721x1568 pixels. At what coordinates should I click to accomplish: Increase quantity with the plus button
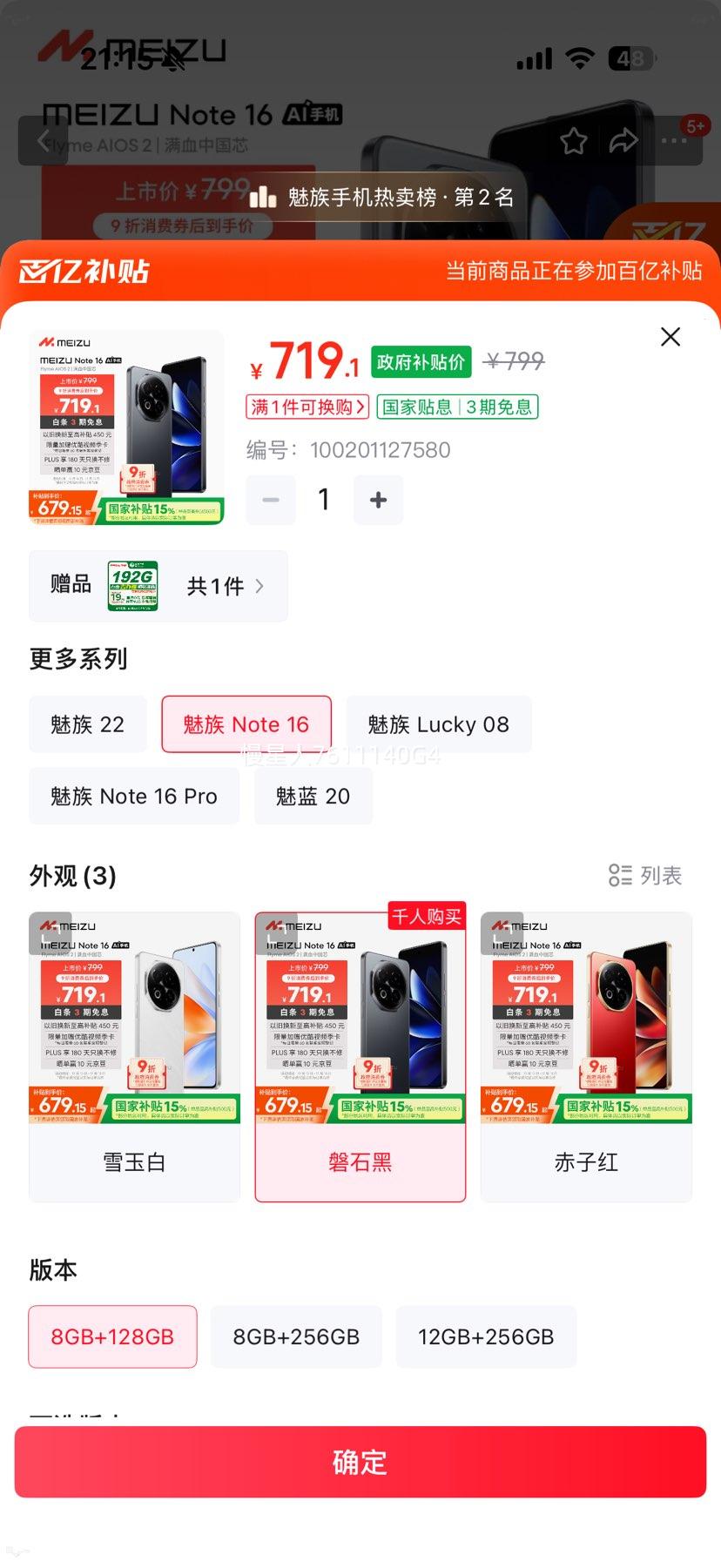[x=378, y=500]
